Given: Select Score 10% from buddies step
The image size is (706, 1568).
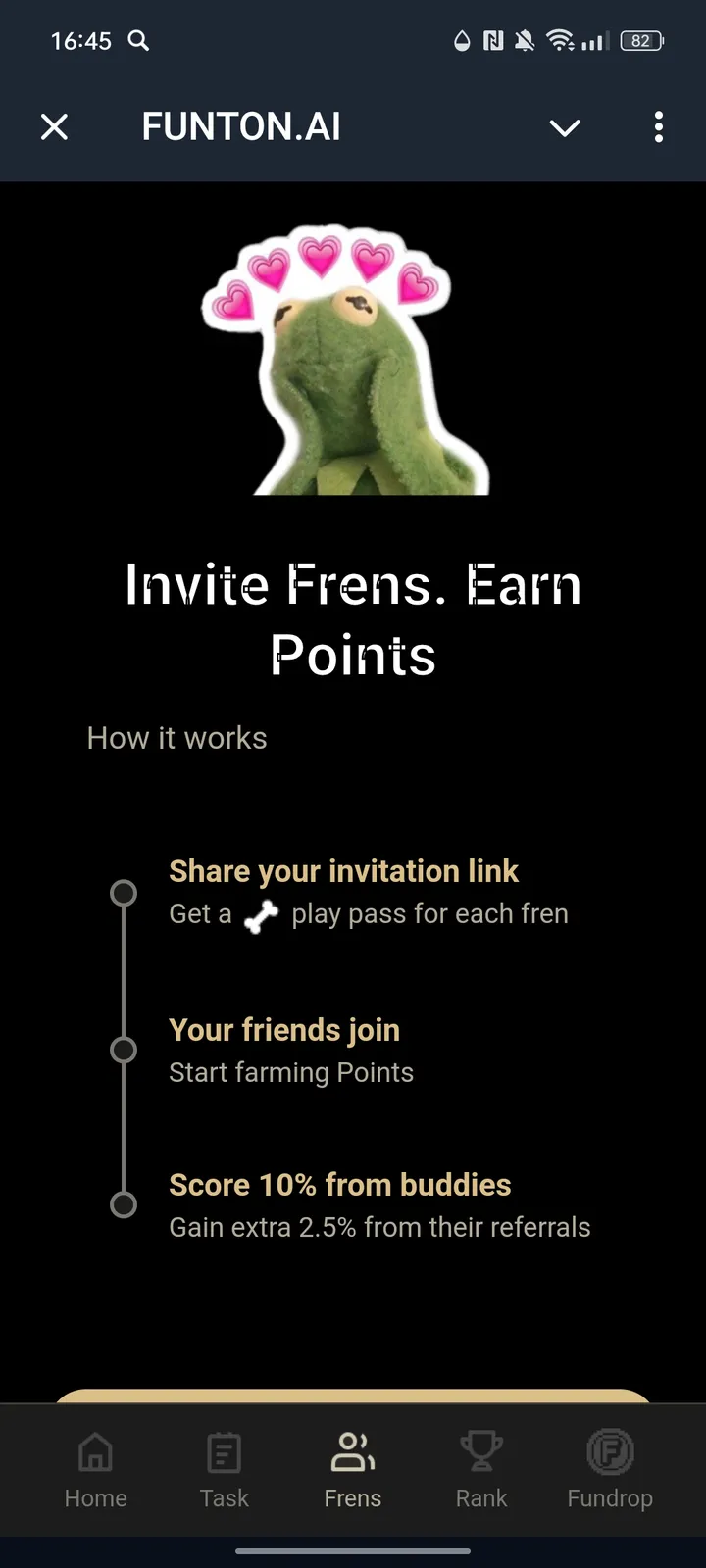Looking at the screenshot, I should (x=339, y=1184).
